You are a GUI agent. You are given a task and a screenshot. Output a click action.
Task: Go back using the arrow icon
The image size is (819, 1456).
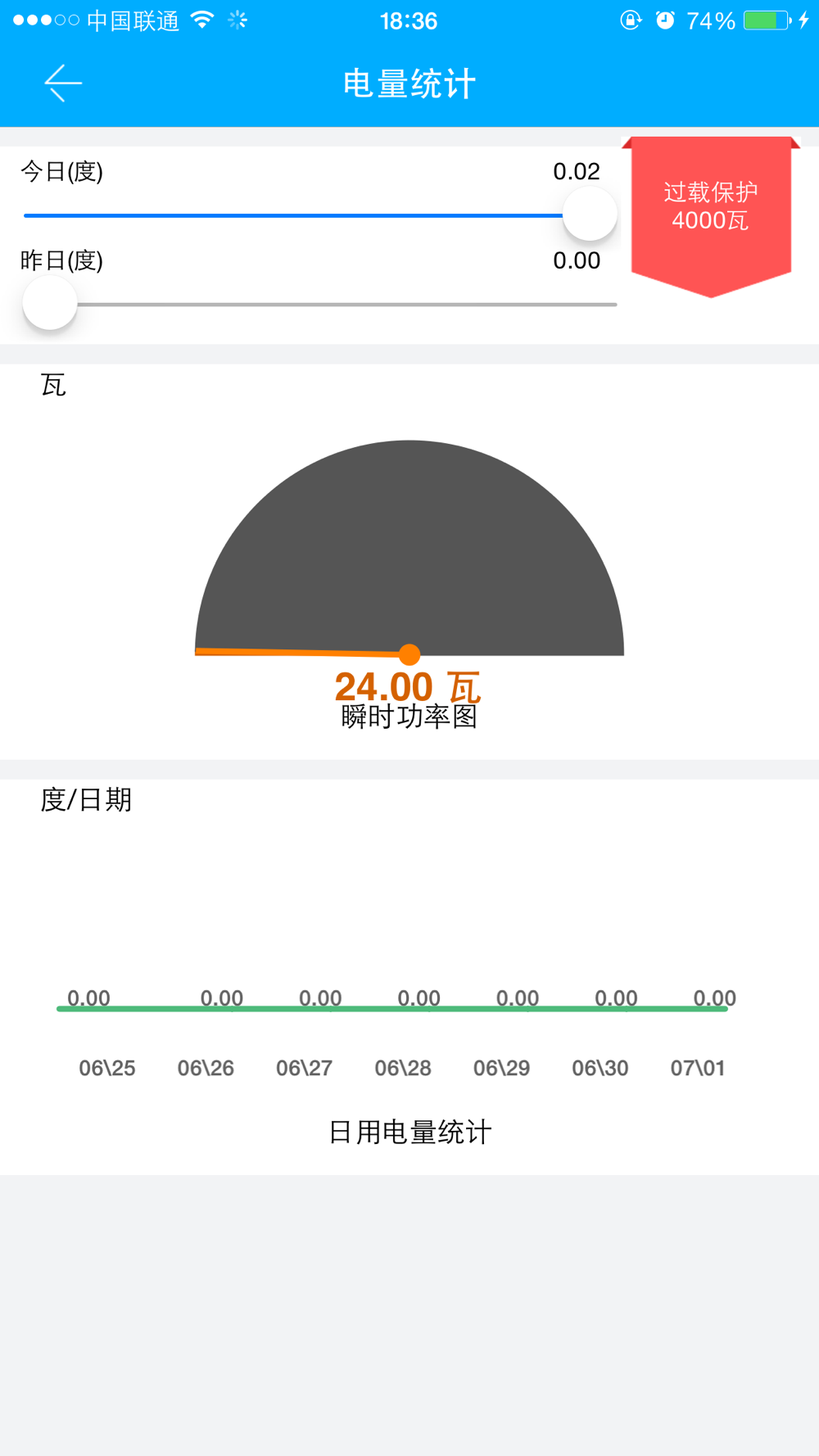pos(63,84)
